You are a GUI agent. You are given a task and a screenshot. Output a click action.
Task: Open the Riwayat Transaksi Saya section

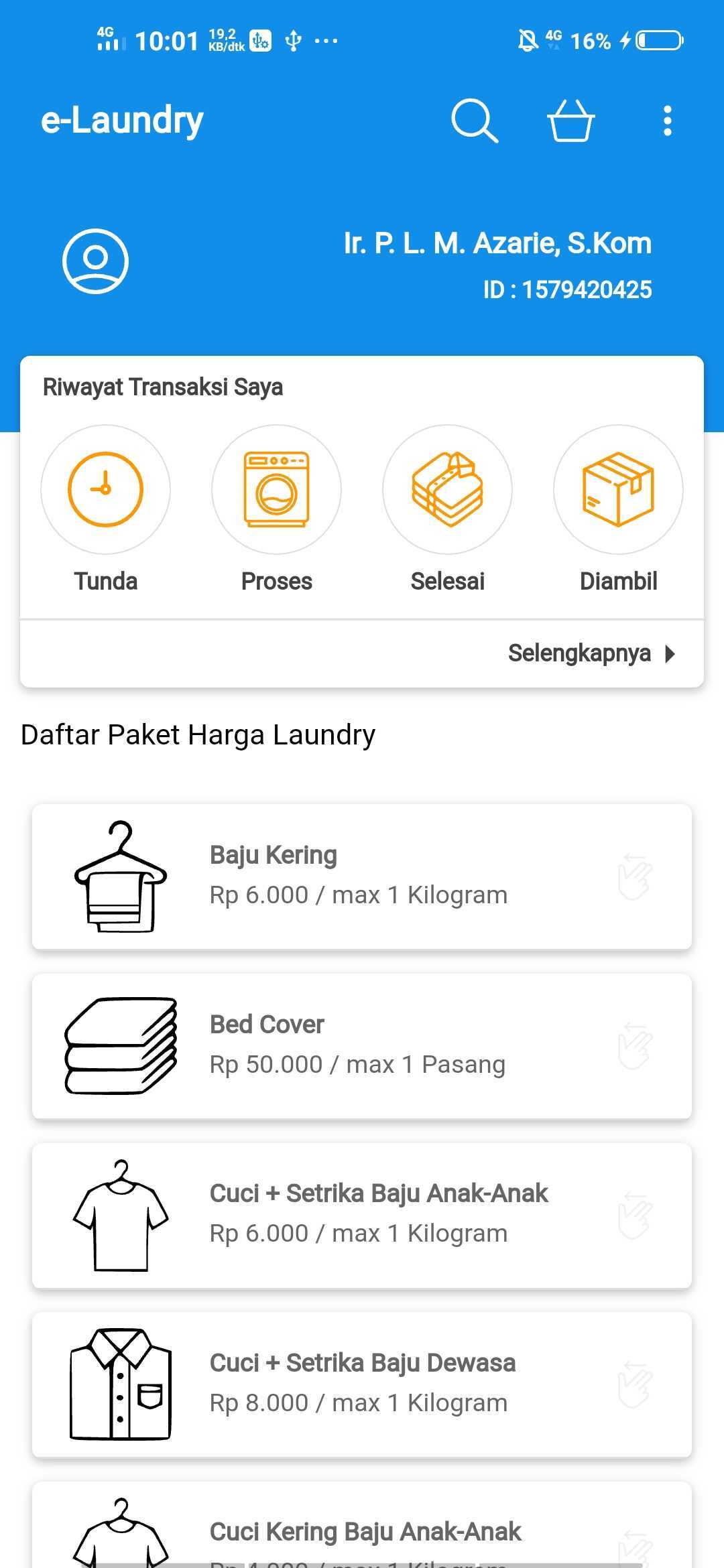point(163,387)
